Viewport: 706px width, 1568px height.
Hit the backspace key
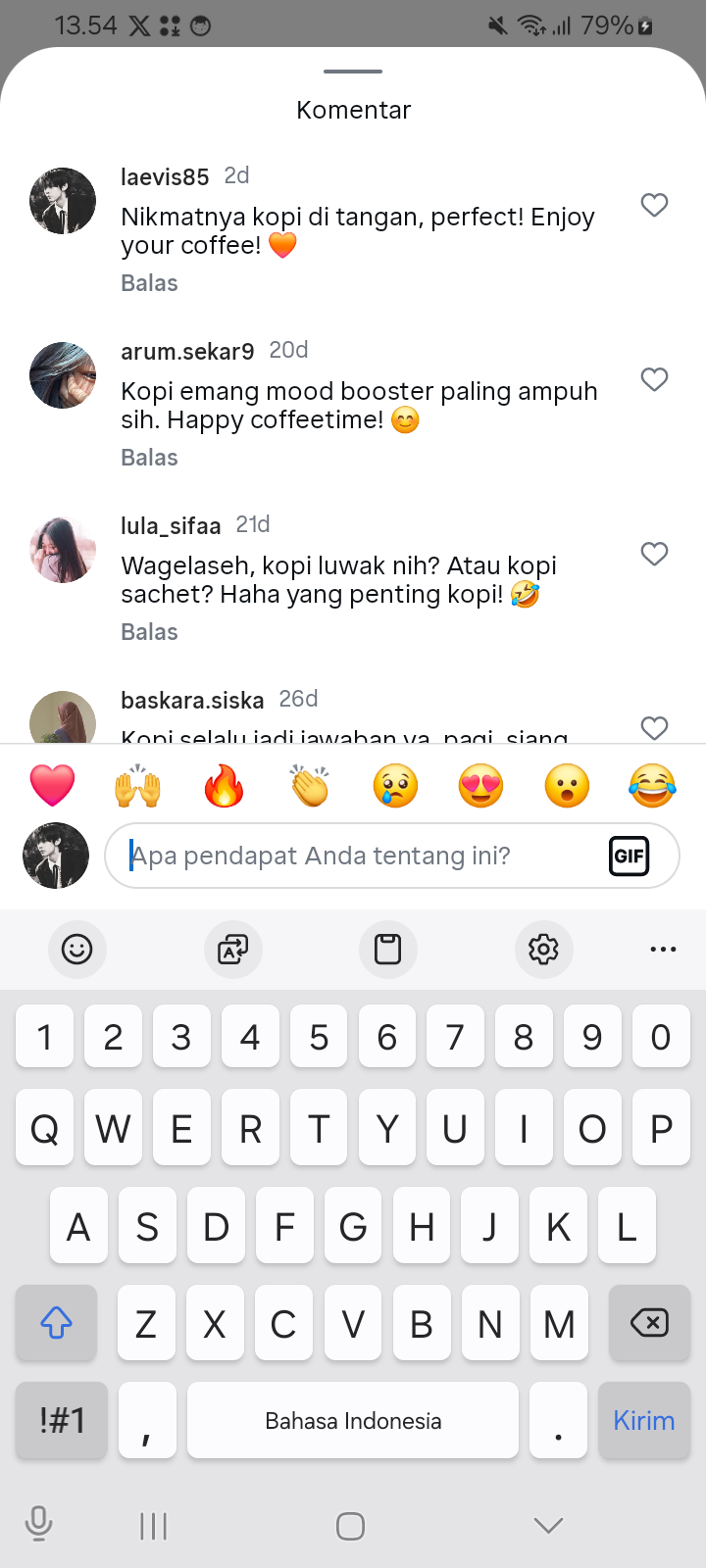click(x=649, y=1323)
